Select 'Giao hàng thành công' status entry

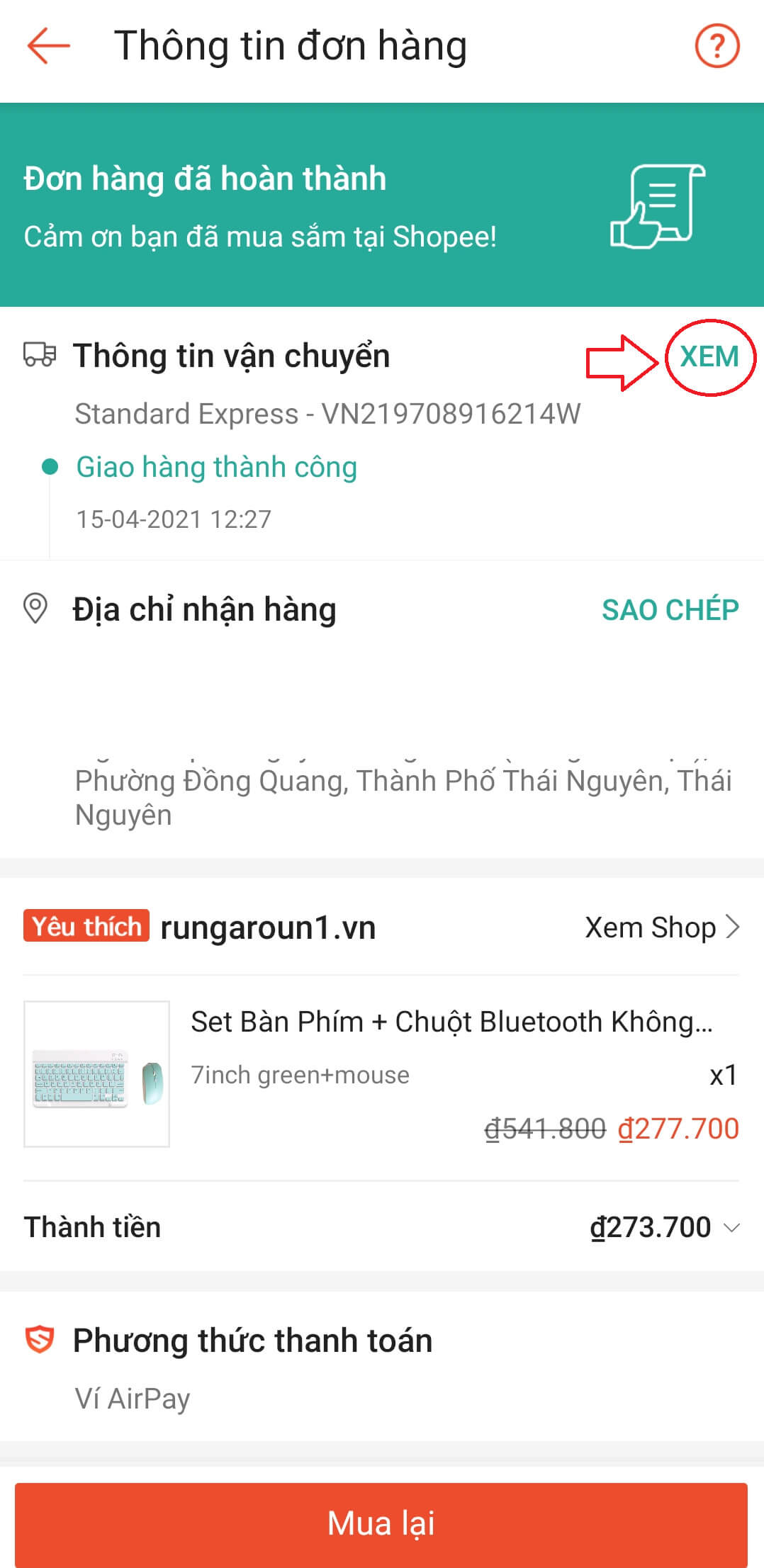coord(216,466)
